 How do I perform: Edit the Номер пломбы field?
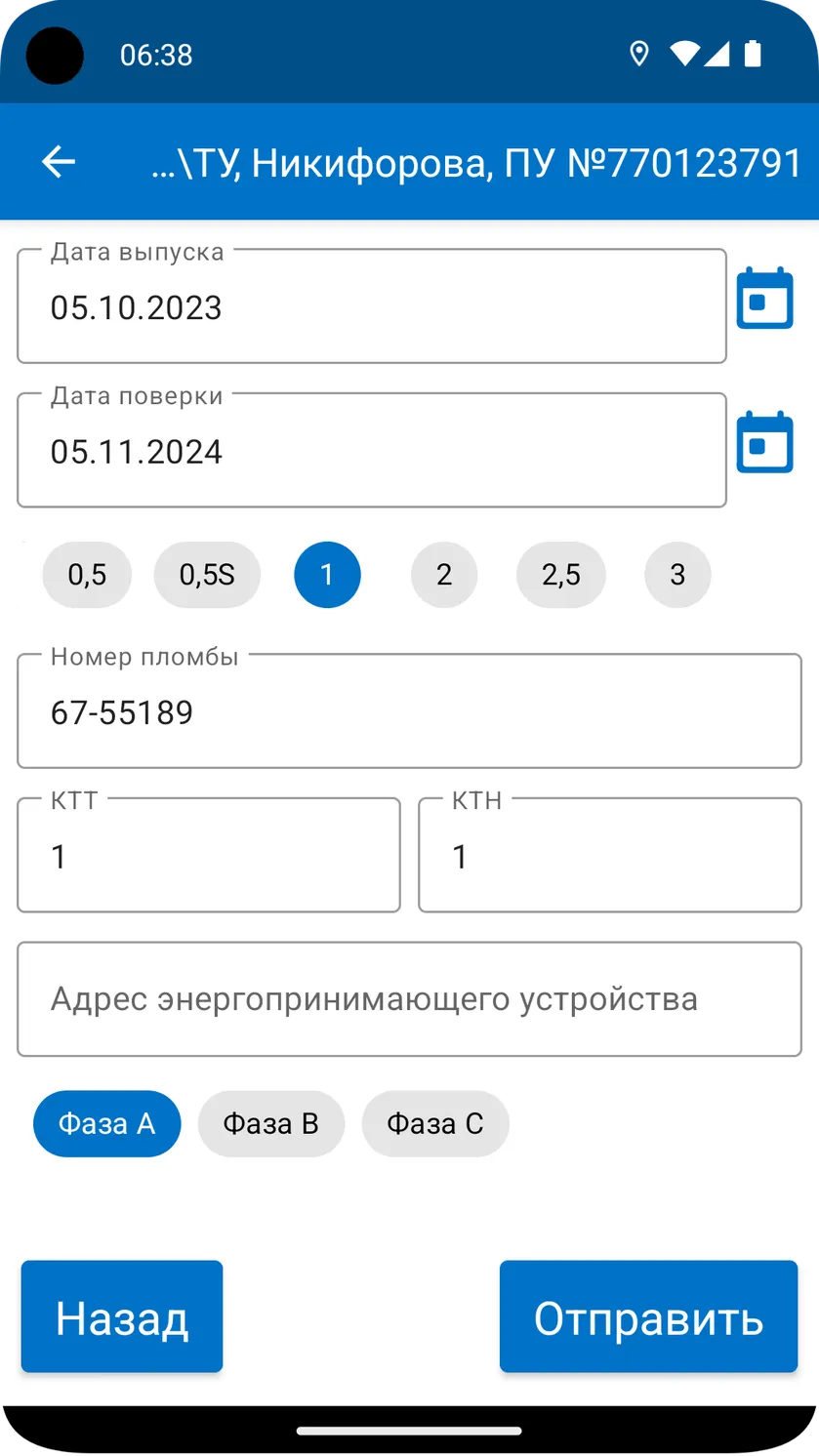click(x=409, y=711)
